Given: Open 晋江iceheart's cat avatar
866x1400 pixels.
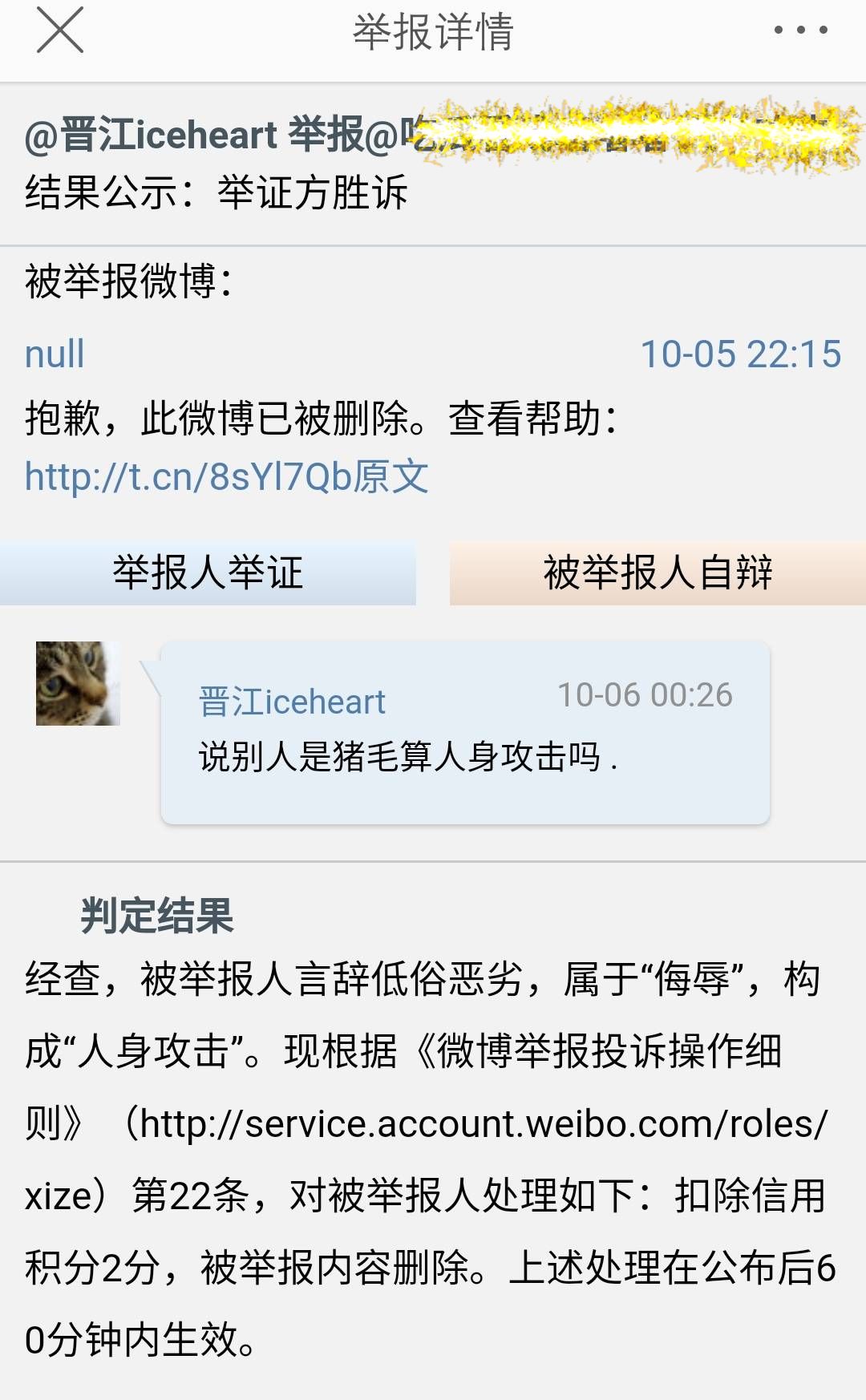Looking at the screenshot, I should point(78,683).
